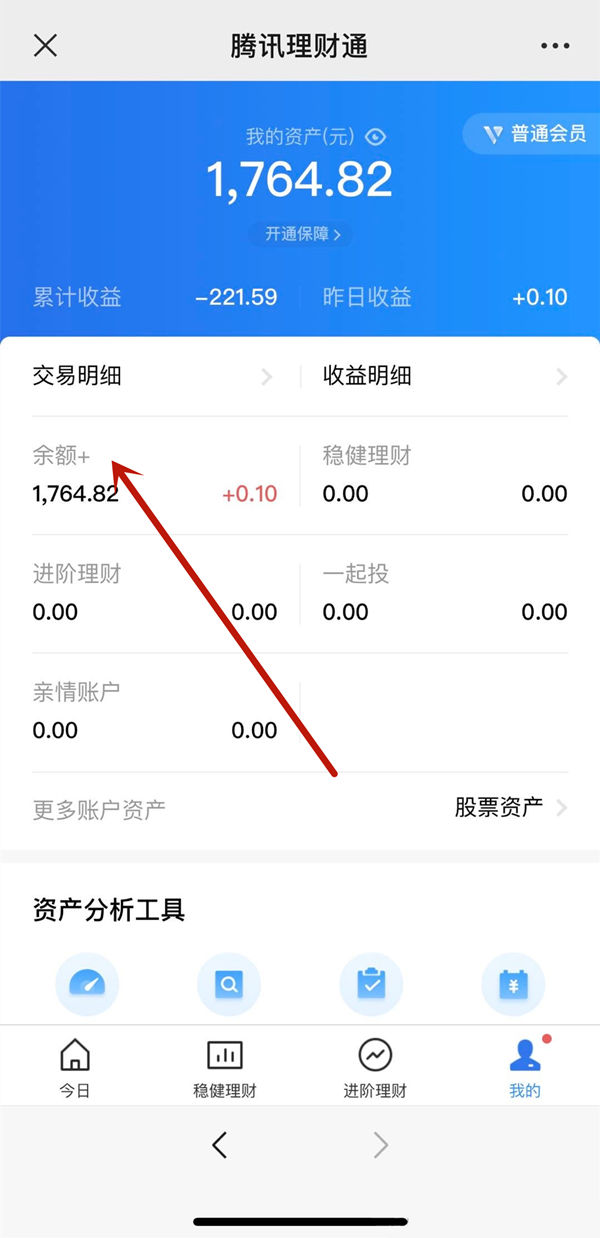Open 普通会员 membership badge
The image size is (600, 1238).
pyautogui.click(x=534, y=134)
